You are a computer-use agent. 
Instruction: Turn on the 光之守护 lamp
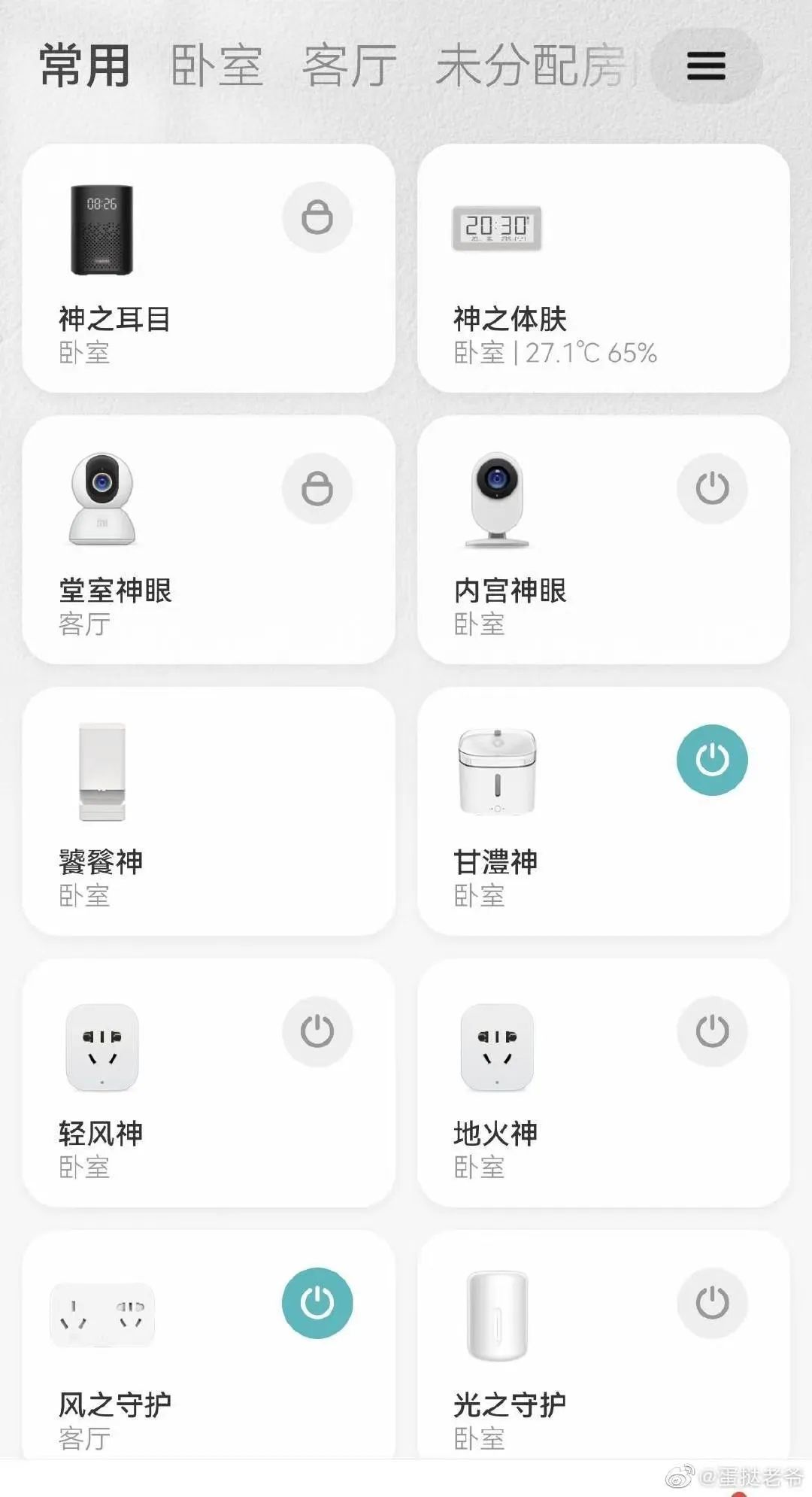tap(712, 1303)
